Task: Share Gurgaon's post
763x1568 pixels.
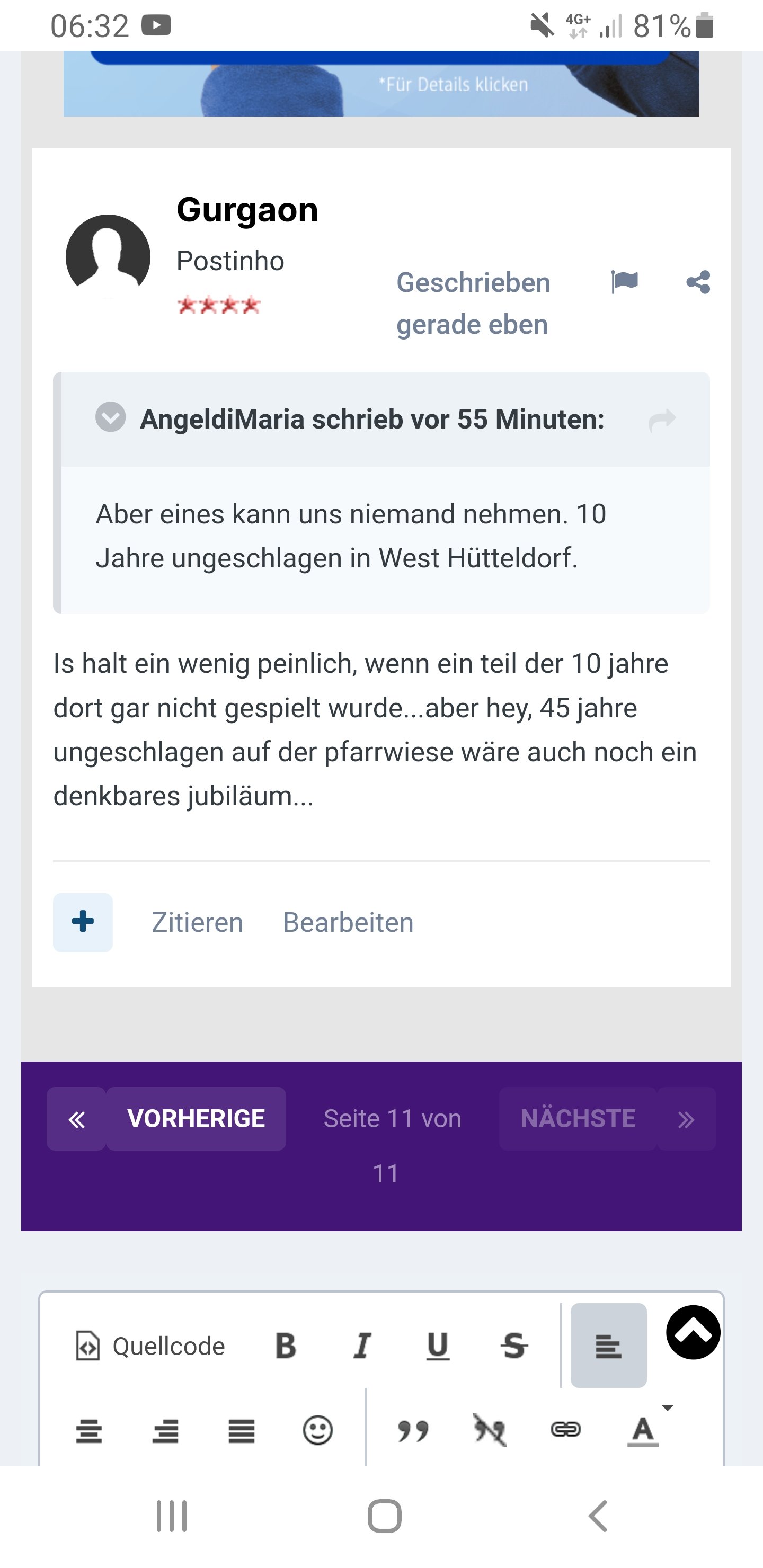Action: click(x=698, y=282)
